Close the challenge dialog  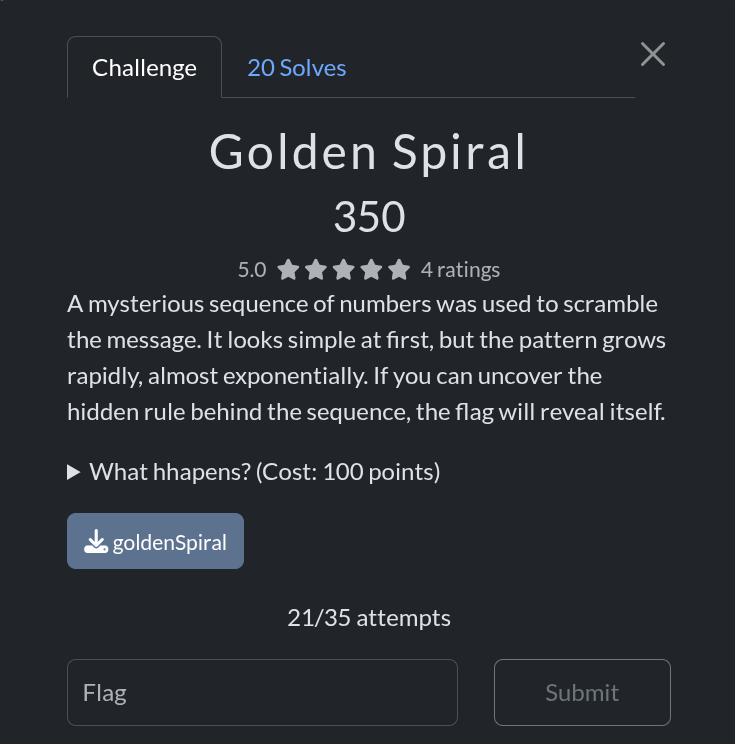tap(653, 54)
